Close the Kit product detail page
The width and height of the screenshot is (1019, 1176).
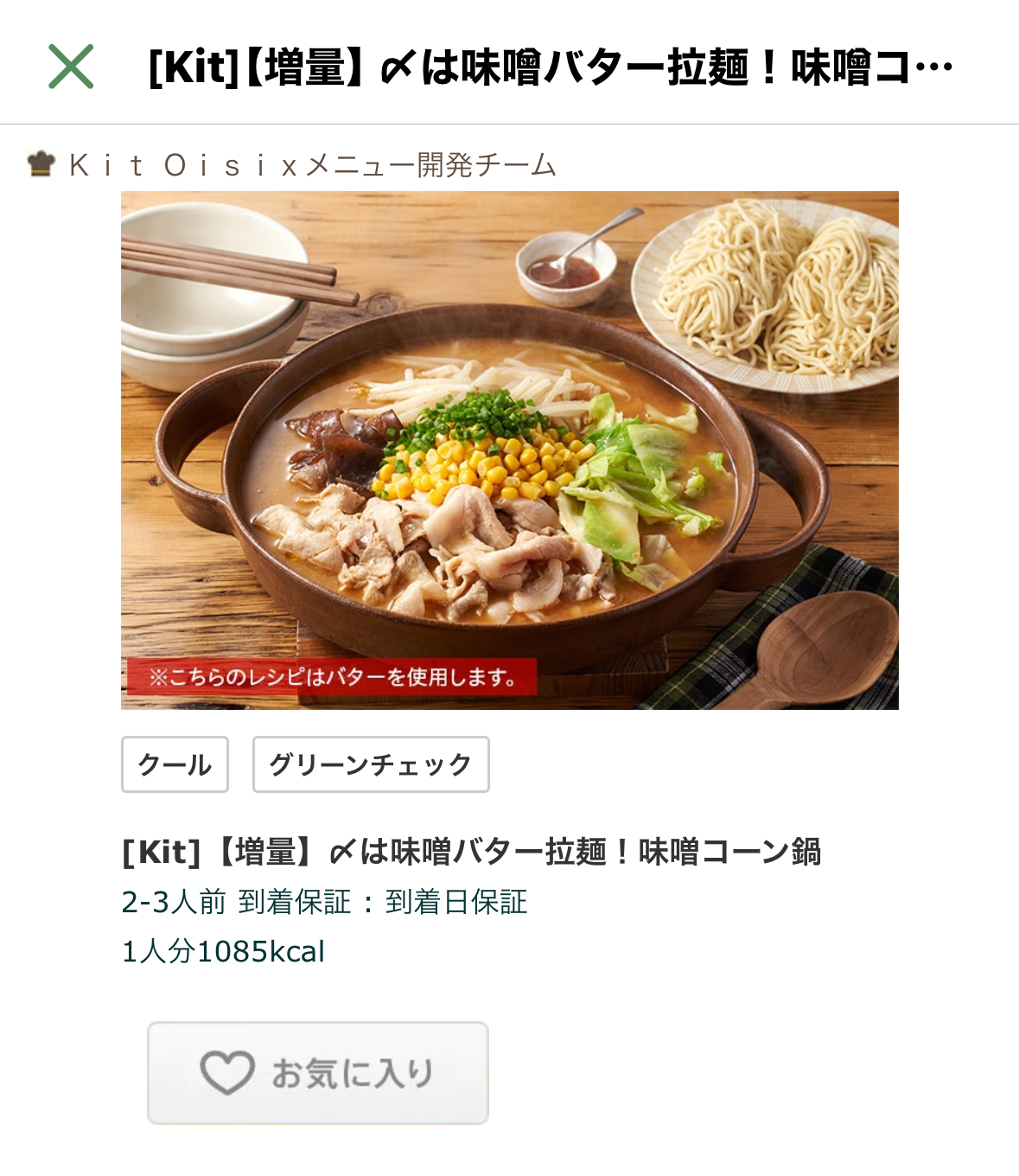(71, 67)
